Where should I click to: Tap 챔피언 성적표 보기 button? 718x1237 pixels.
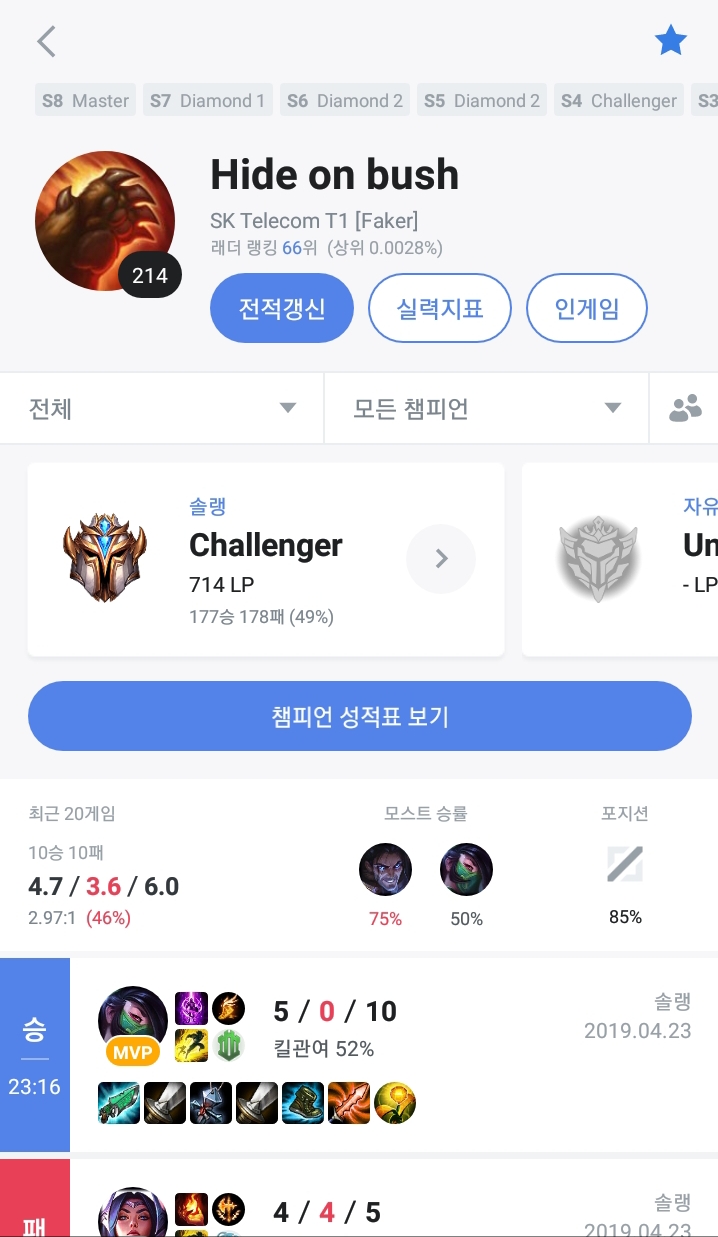click(359, 716)
